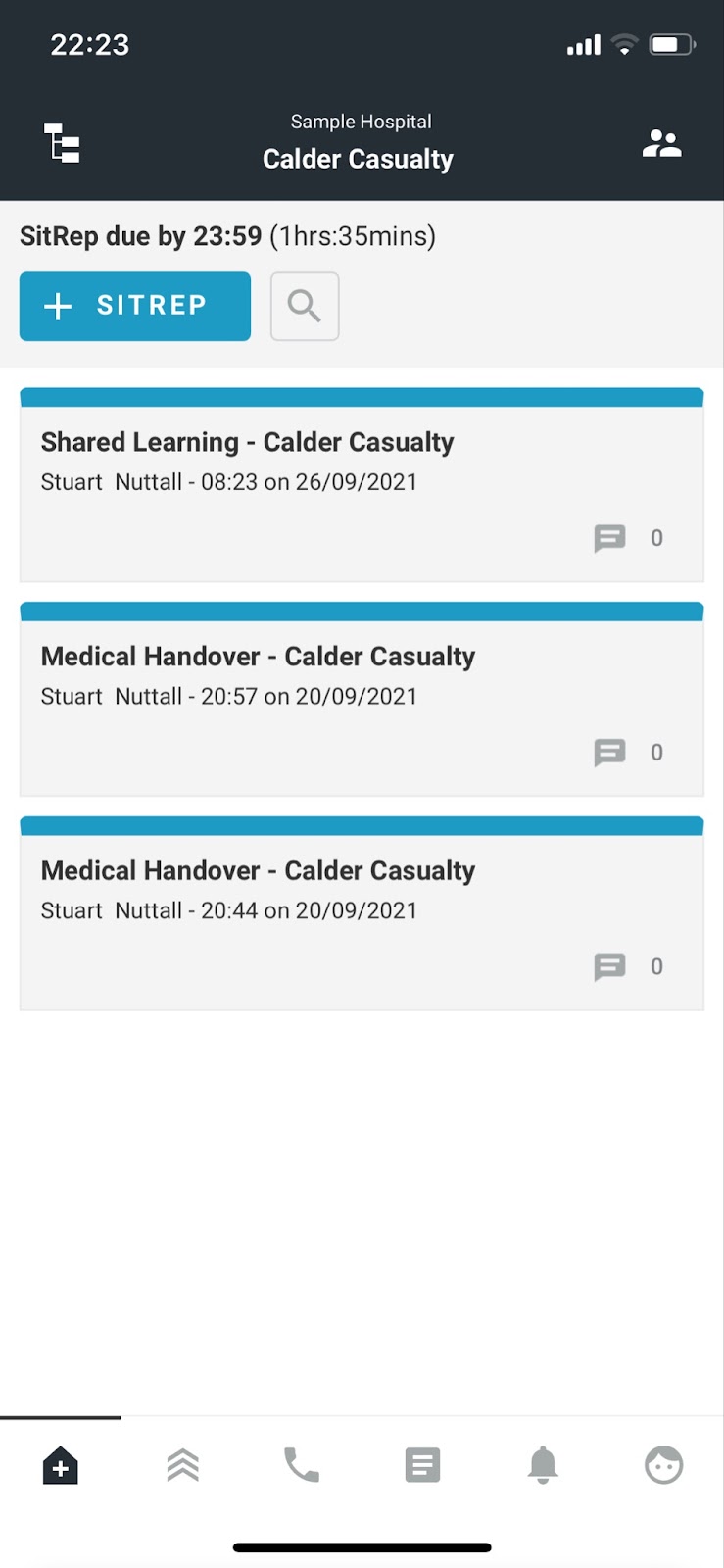The image size is (724, 1568).
Task: Switch to the phone tab
Action: point(302,1466)
